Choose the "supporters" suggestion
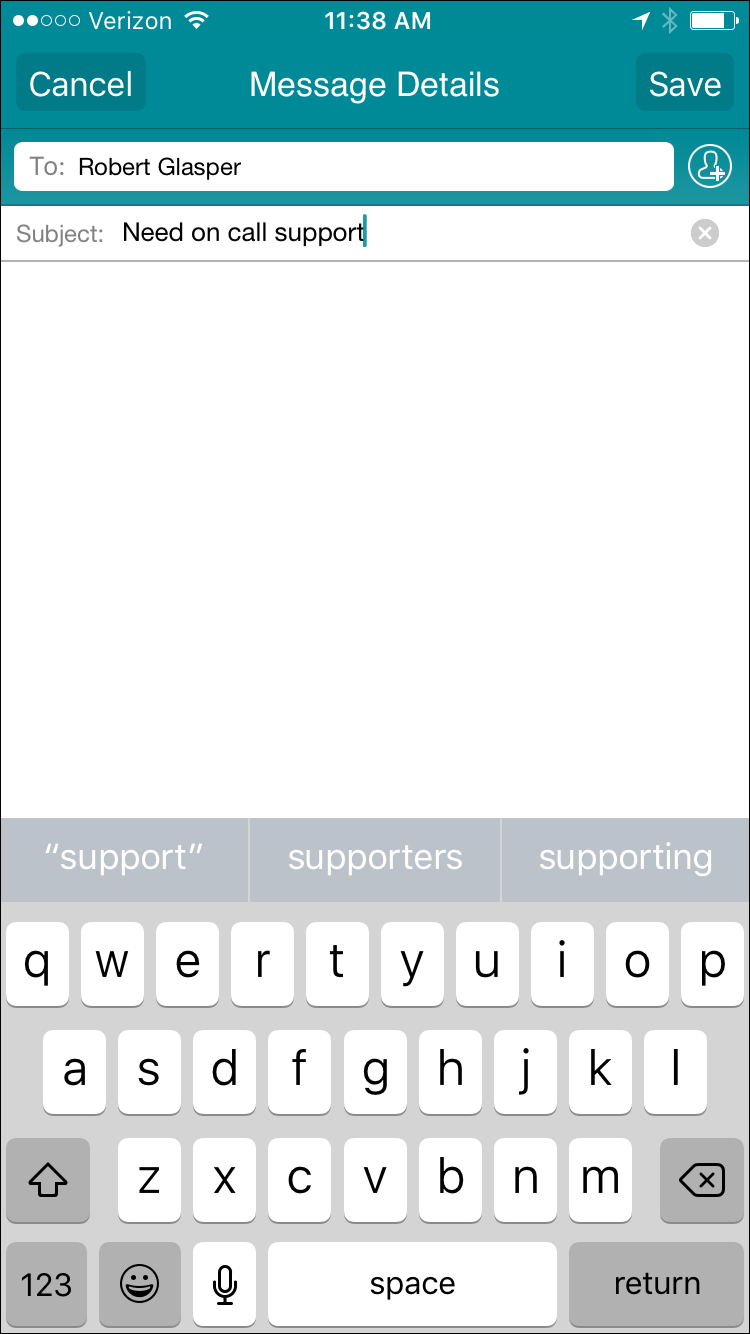 (375, 858)
